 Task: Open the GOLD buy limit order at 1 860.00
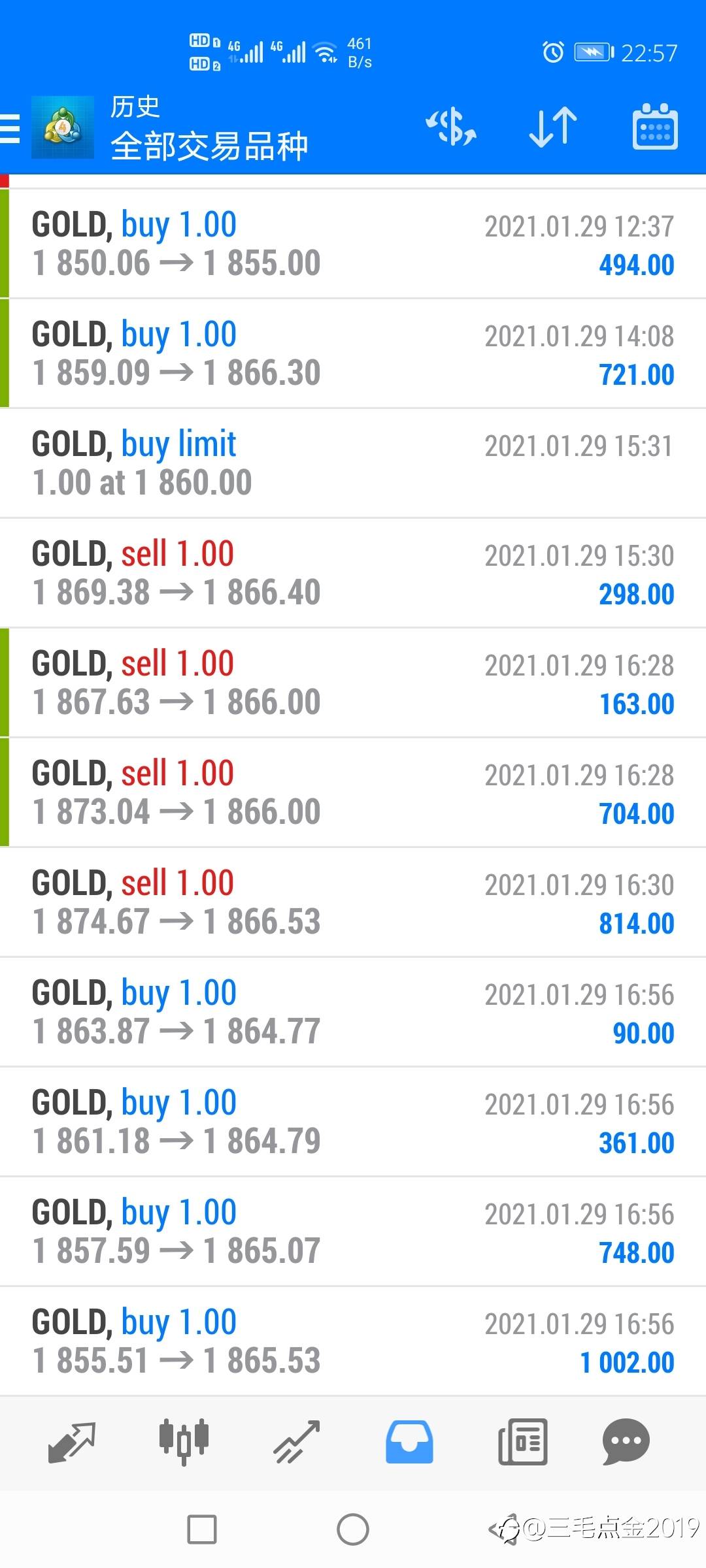tap(353, 463)
